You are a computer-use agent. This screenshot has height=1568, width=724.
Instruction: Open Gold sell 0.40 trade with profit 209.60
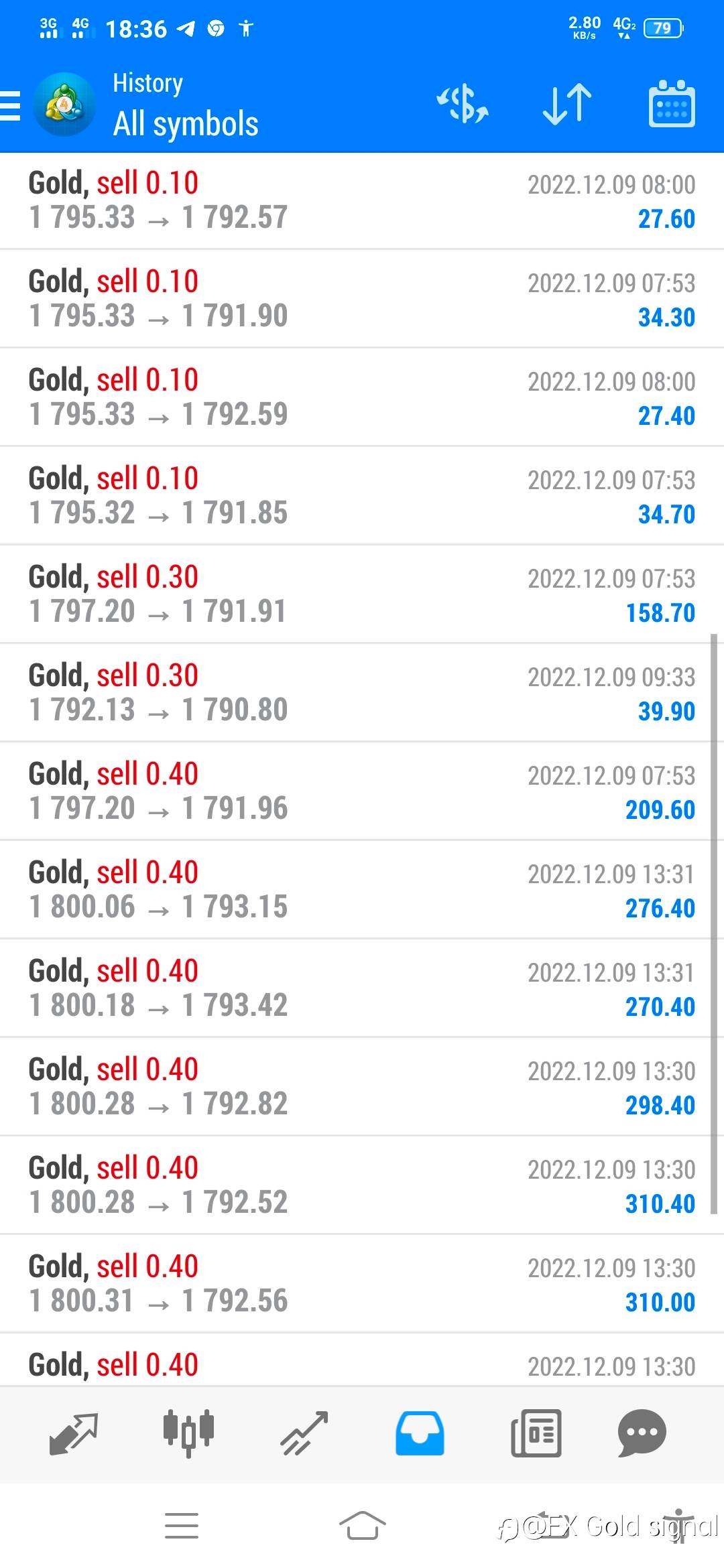tap(362, 791)
